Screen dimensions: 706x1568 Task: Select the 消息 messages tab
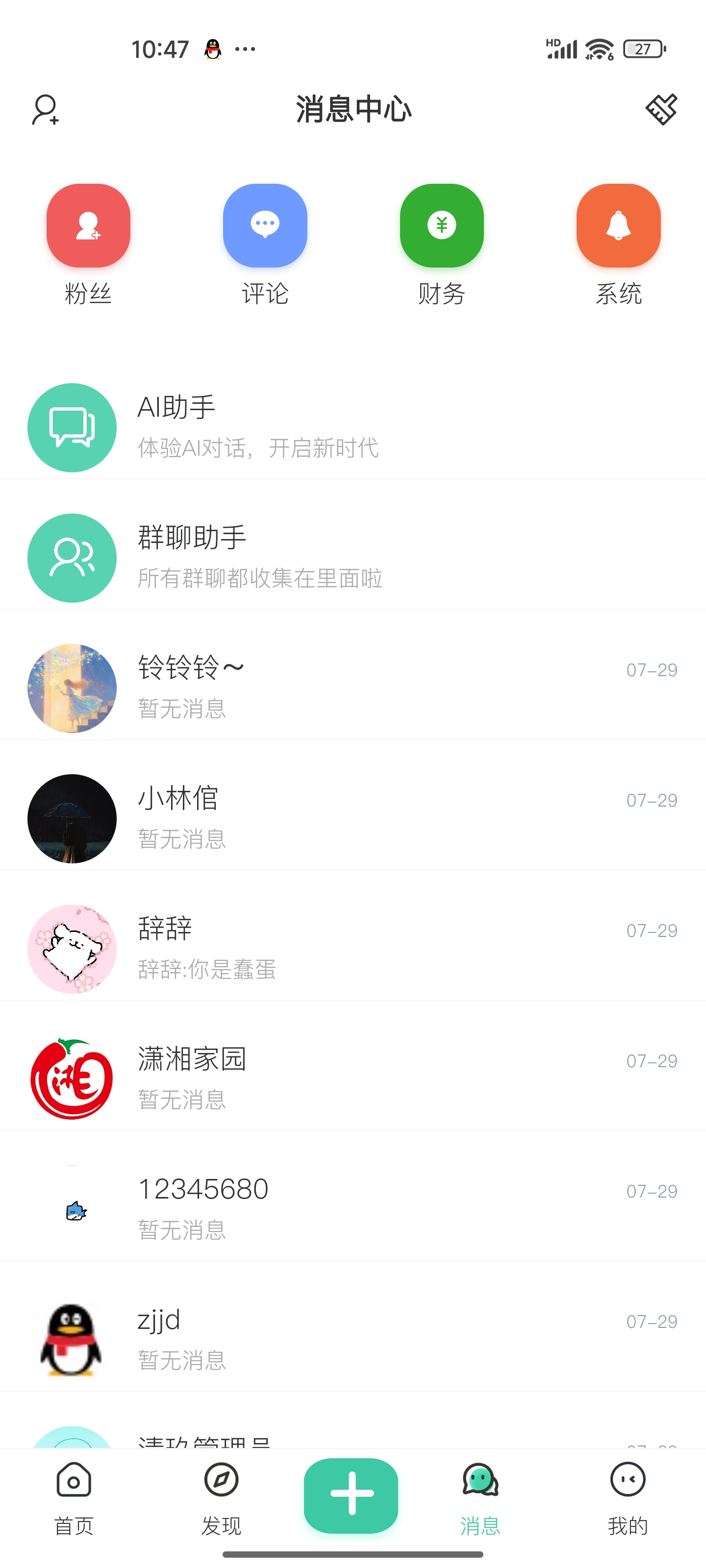click(x=480, y=1503)
